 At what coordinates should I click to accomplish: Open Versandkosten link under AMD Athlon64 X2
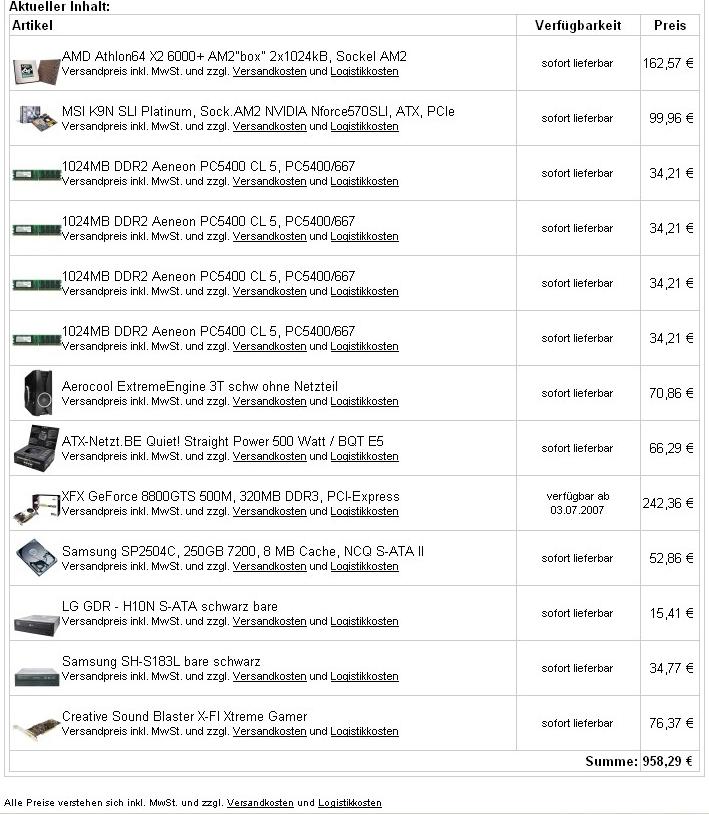(x=269, y=72)
